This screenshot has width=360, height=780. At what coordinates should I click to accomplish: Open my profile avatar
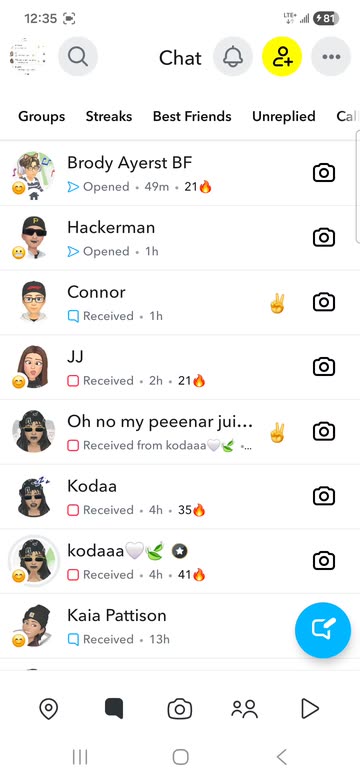(28, 57)
